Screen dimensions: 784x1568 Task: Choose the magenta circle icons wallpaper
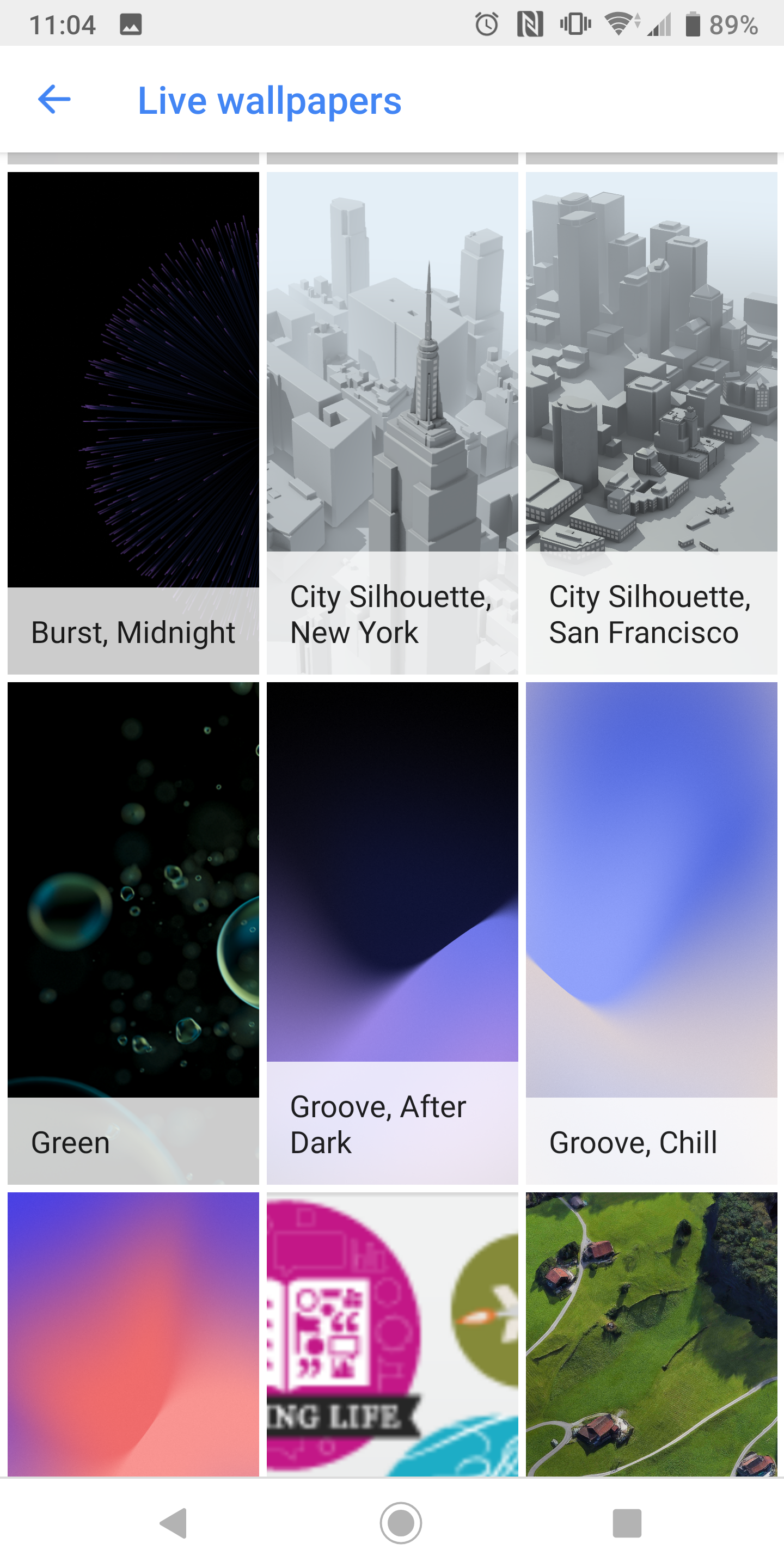(392, 1333)
